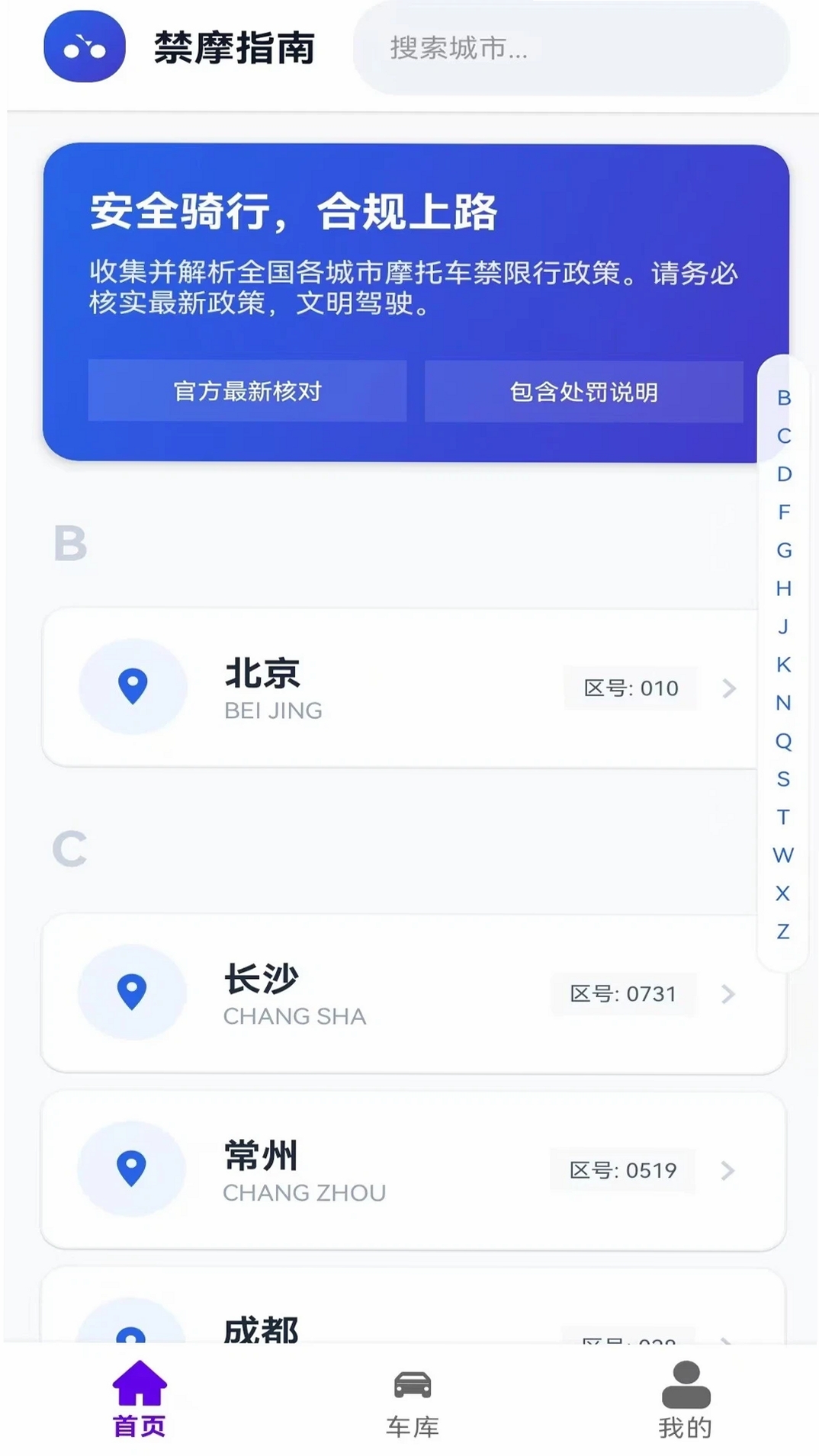Switch to the 我的 tab

686,1401
